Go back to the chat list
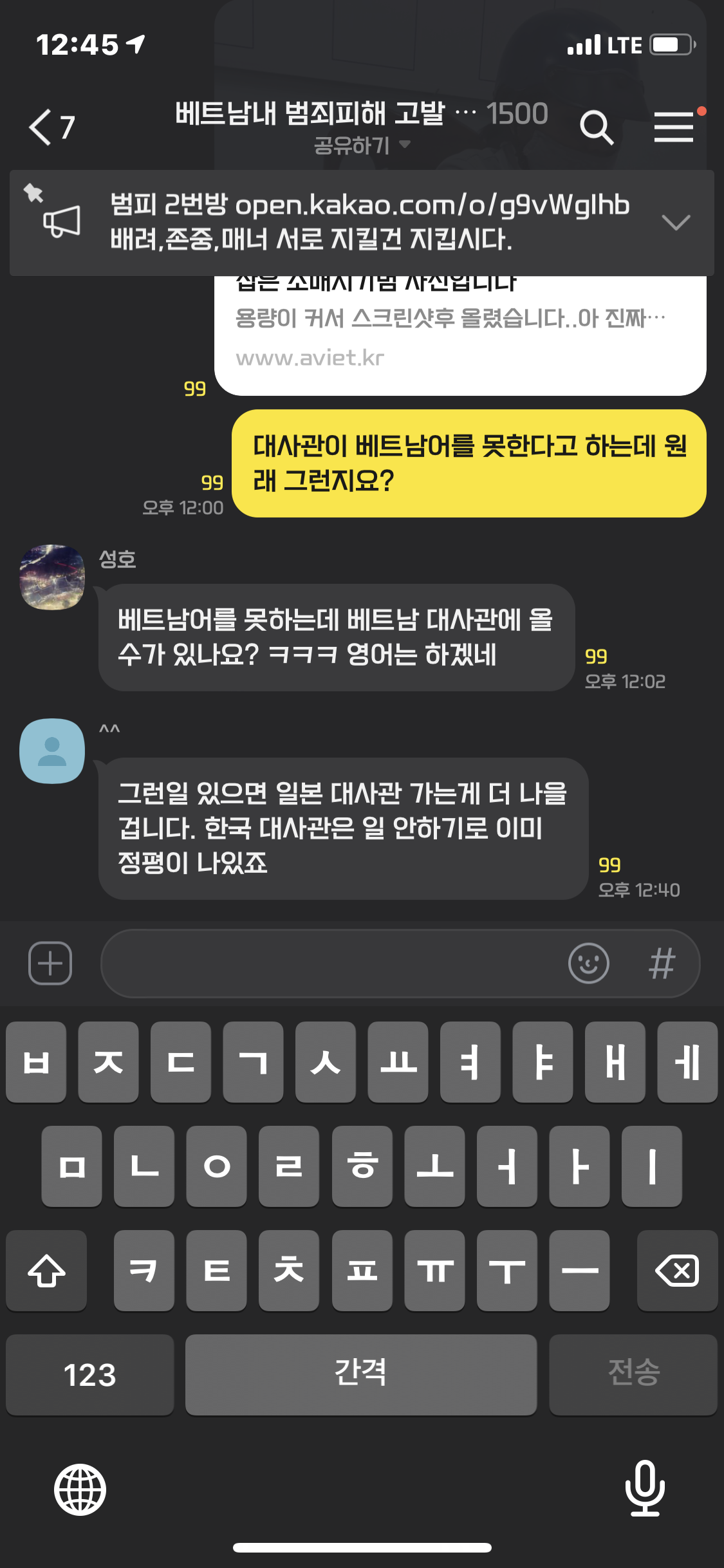 [x=51, y=127]
